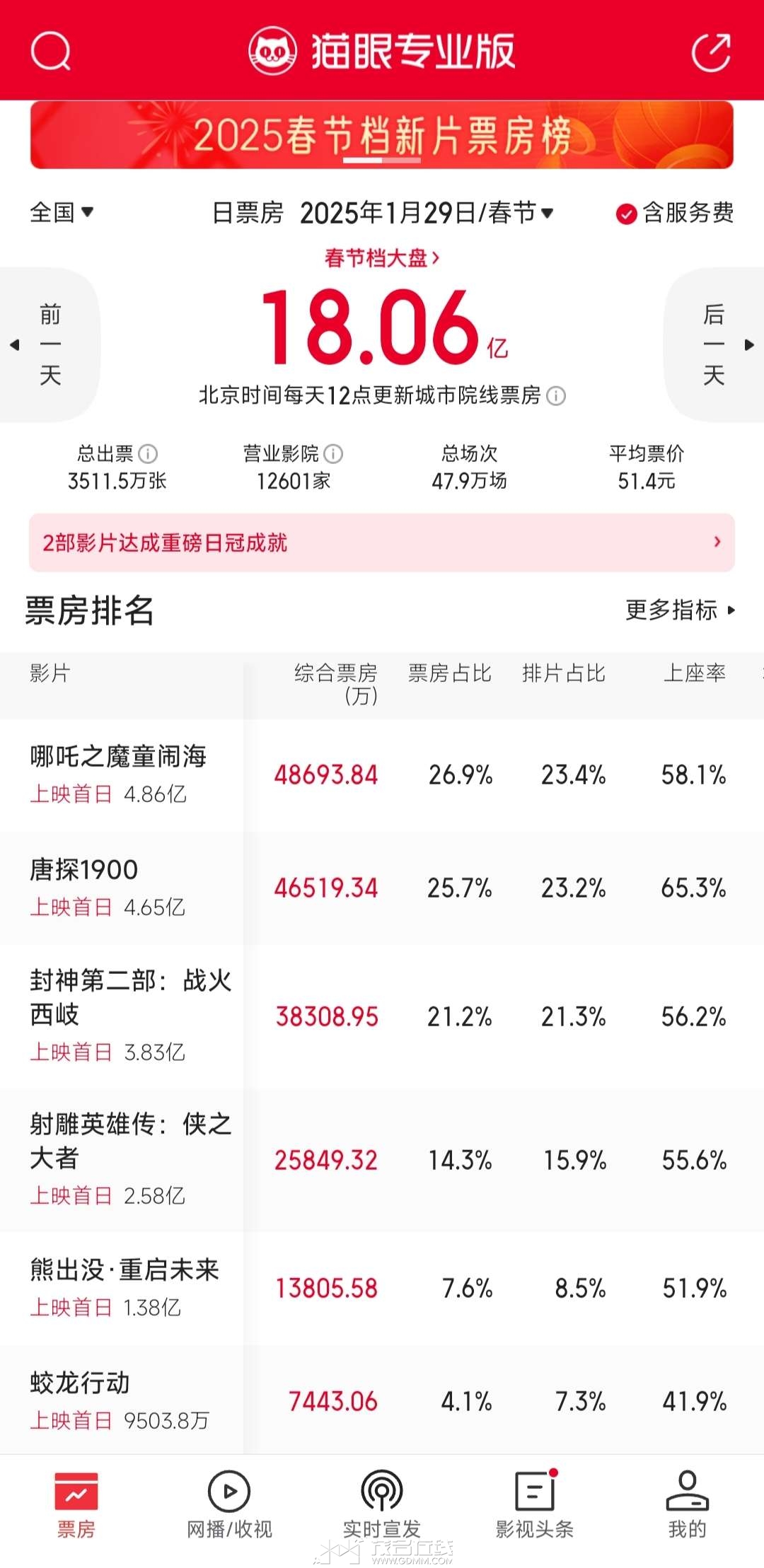Image resolution: width=764 pixels, height=1568 pixels.
Task: Show info about 总出票
Action: [148, 453]
